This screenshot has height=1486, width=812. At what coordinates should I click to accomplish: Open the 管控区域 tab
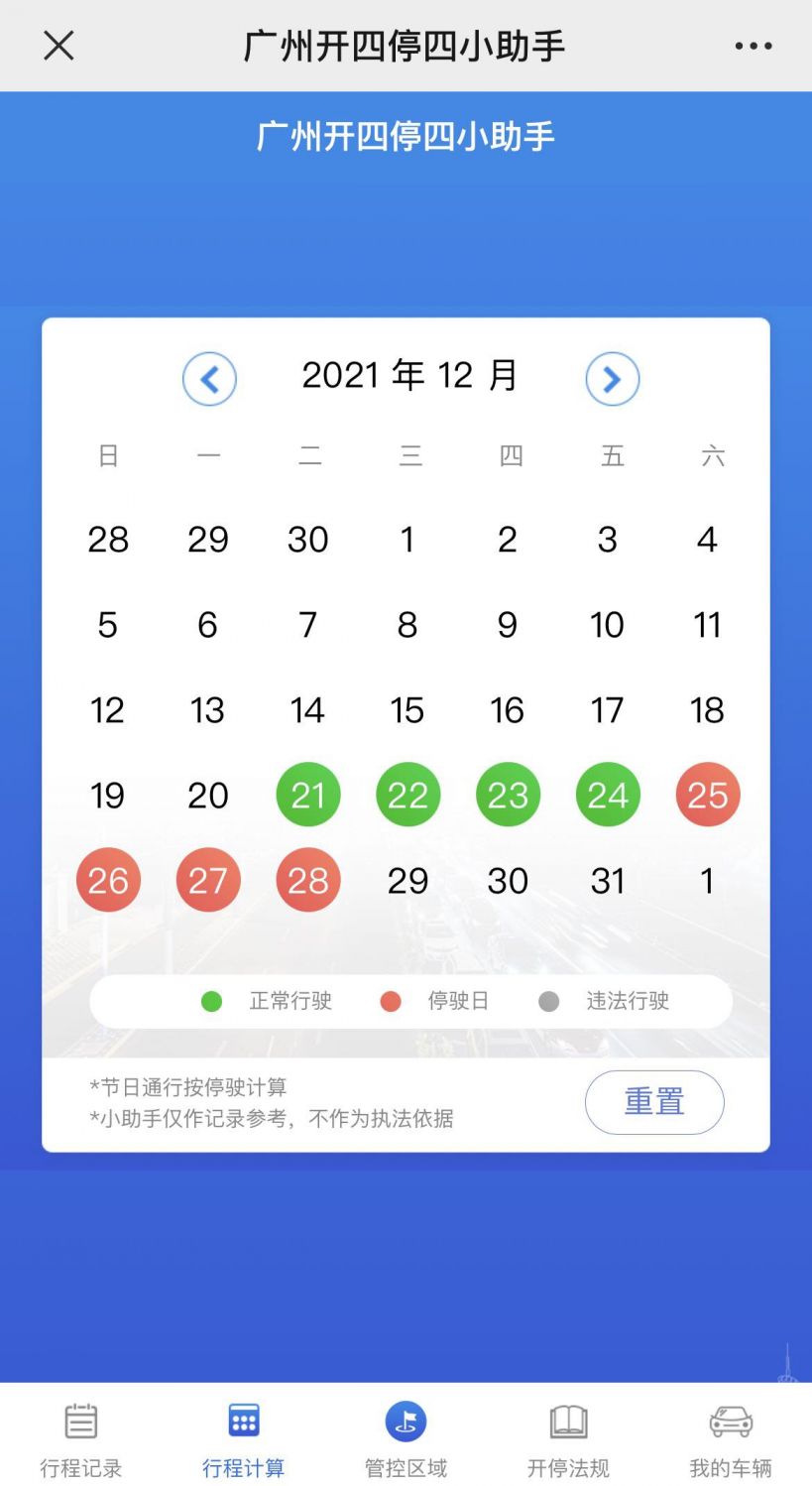coord(406,1439)
